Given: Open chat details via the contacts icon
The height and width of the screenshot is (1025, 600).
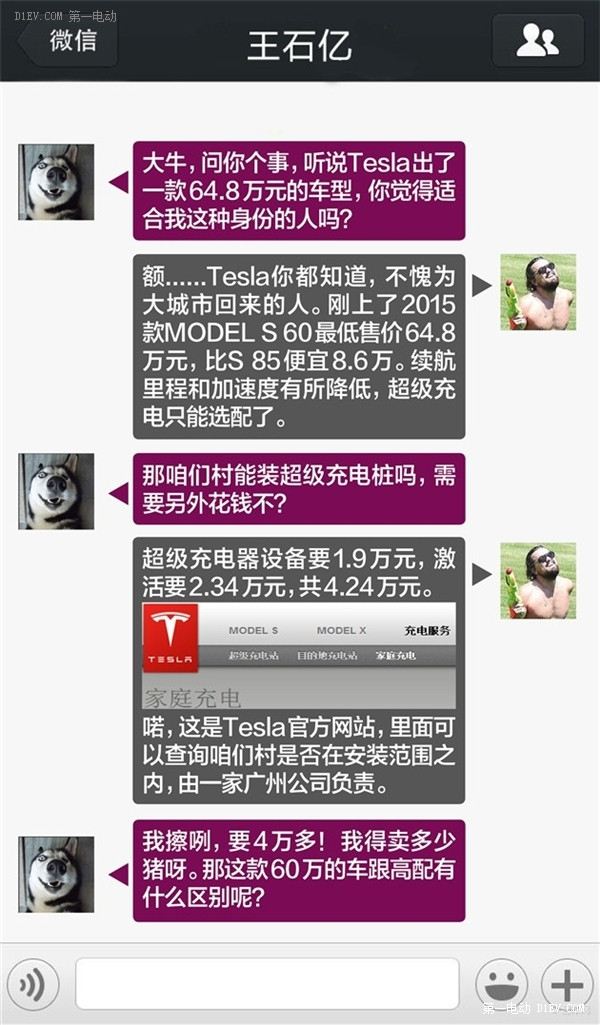Looking at the screenshot, I should click(538, 42).
